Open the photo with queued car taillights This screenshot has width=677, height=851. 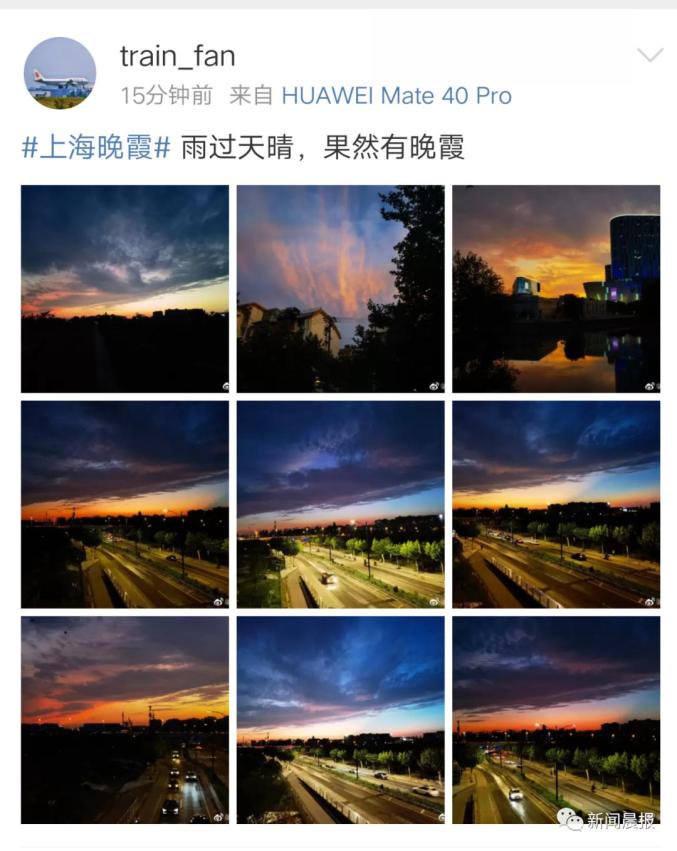(125, 720)
